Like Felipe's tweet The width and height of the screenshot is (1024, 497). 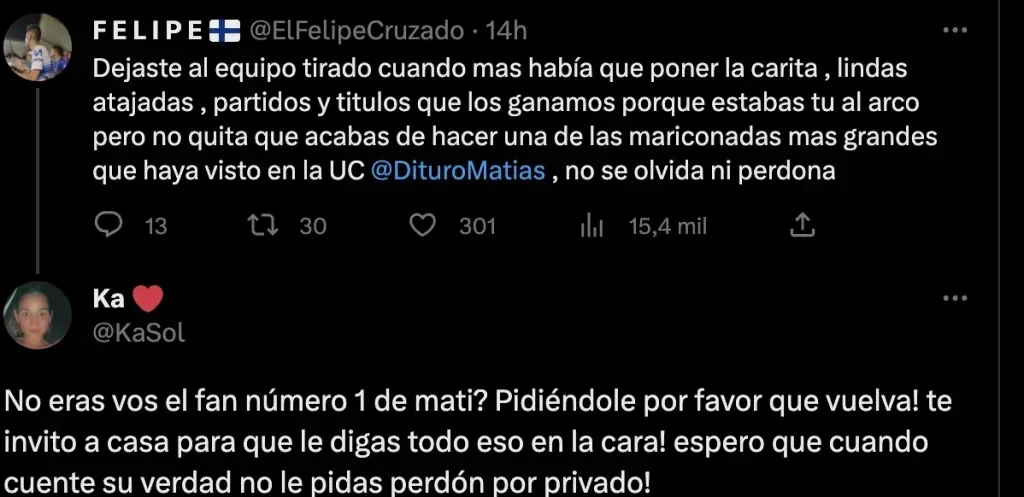424,227
